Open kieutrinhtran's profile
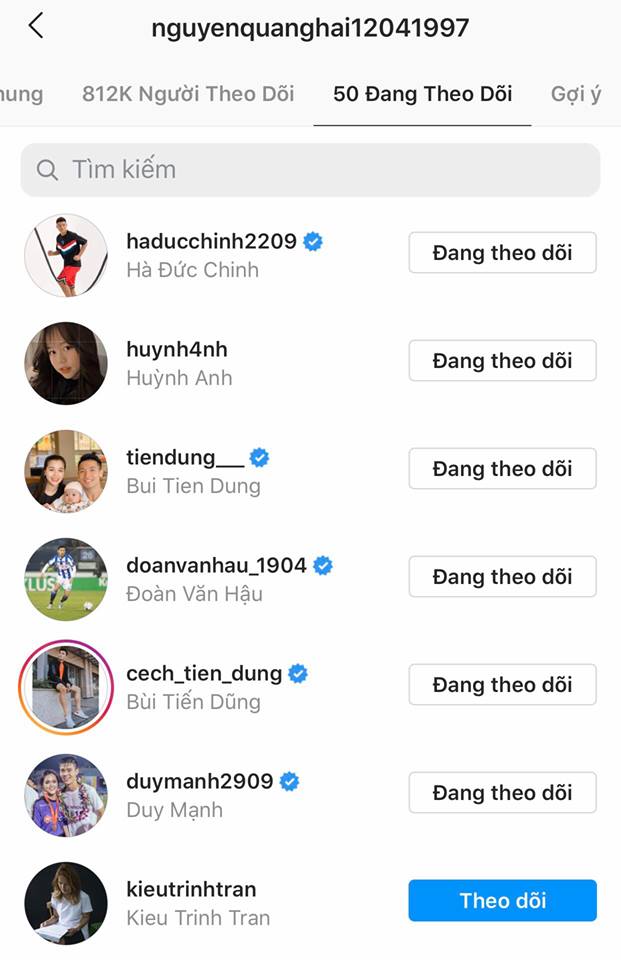 point(191,889)
